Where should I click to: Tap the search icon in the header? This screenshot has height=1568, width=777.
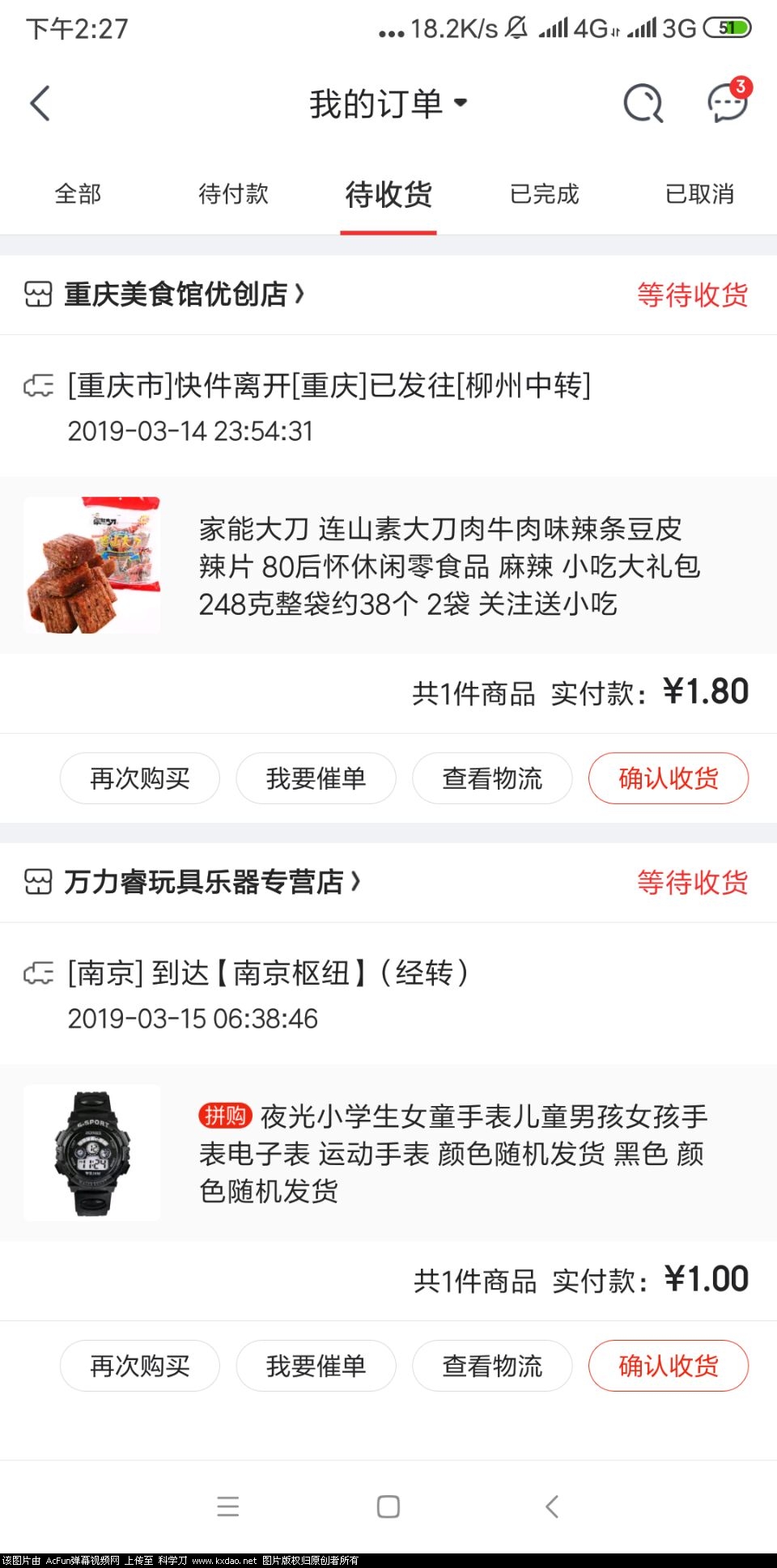(x=642, y=103)
